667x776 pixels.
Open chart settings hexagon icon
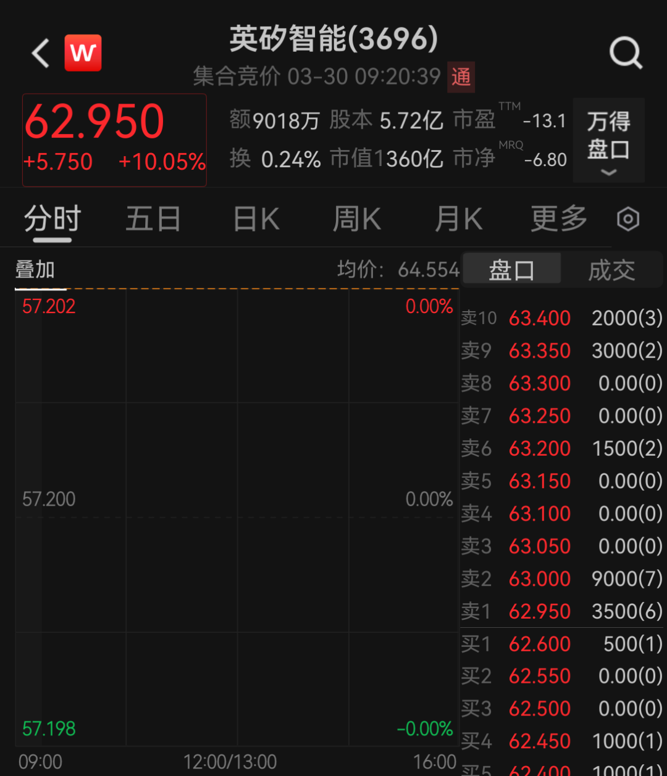point(628,219)
